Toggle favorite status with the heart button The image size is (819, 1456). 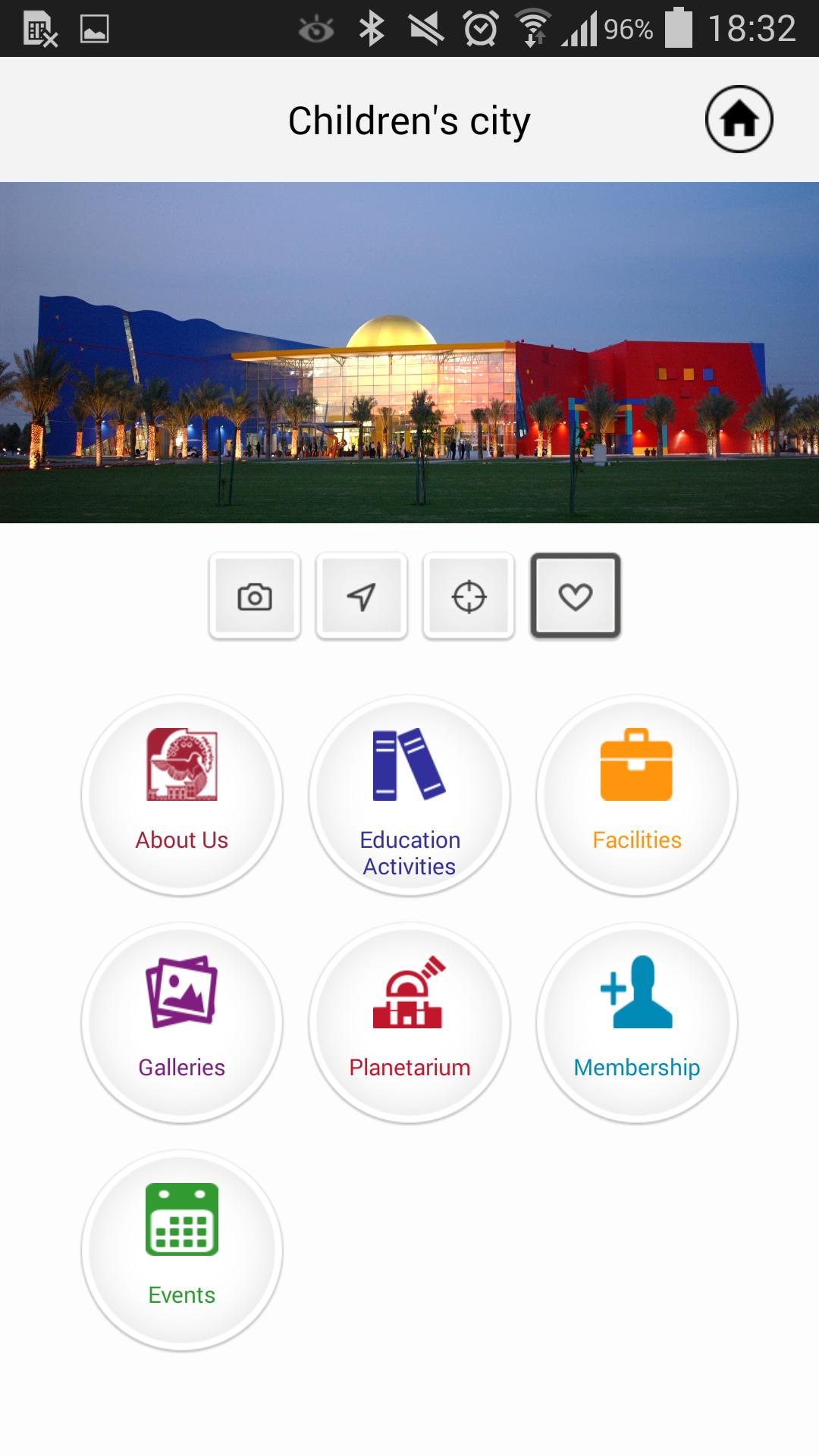click(576, 597)
